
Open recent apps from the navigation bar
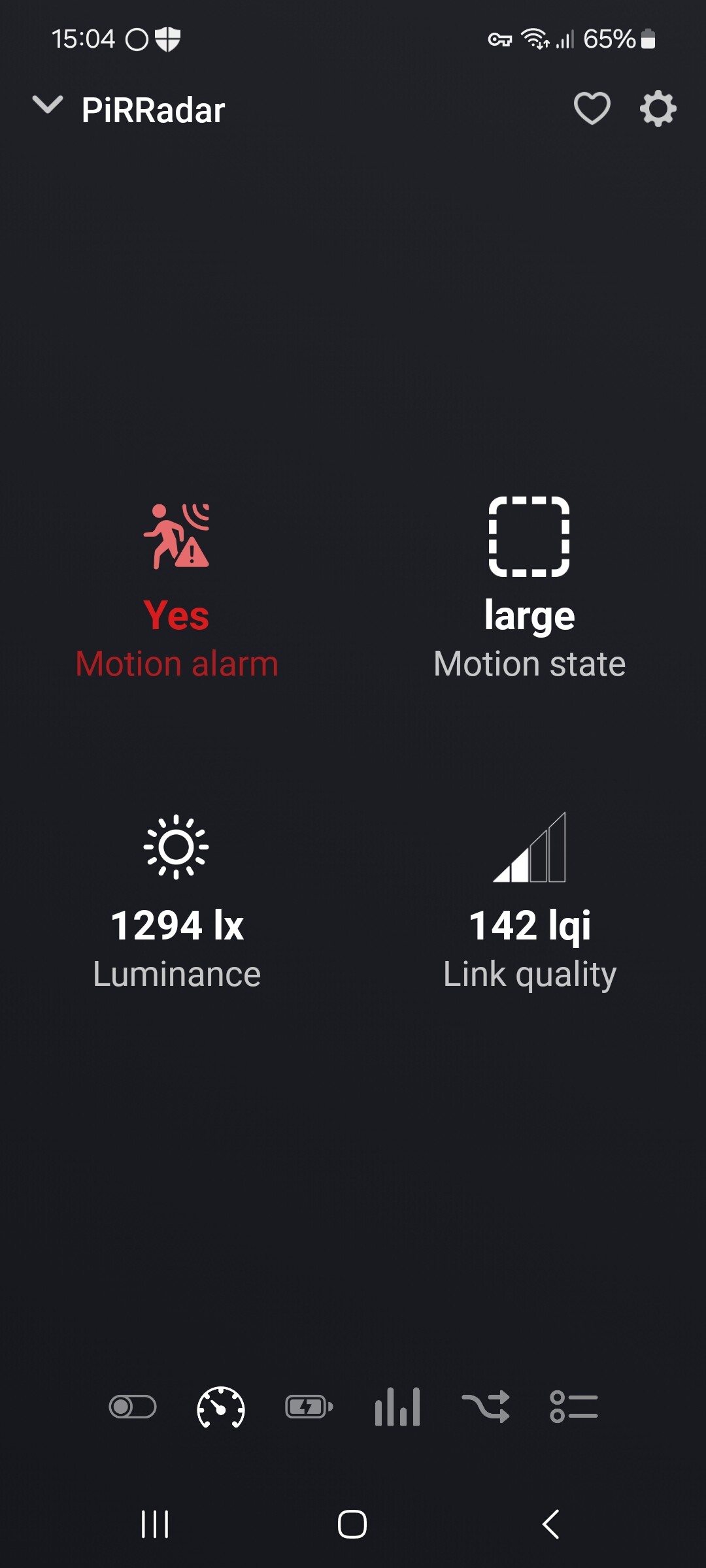click(155, 1524)
